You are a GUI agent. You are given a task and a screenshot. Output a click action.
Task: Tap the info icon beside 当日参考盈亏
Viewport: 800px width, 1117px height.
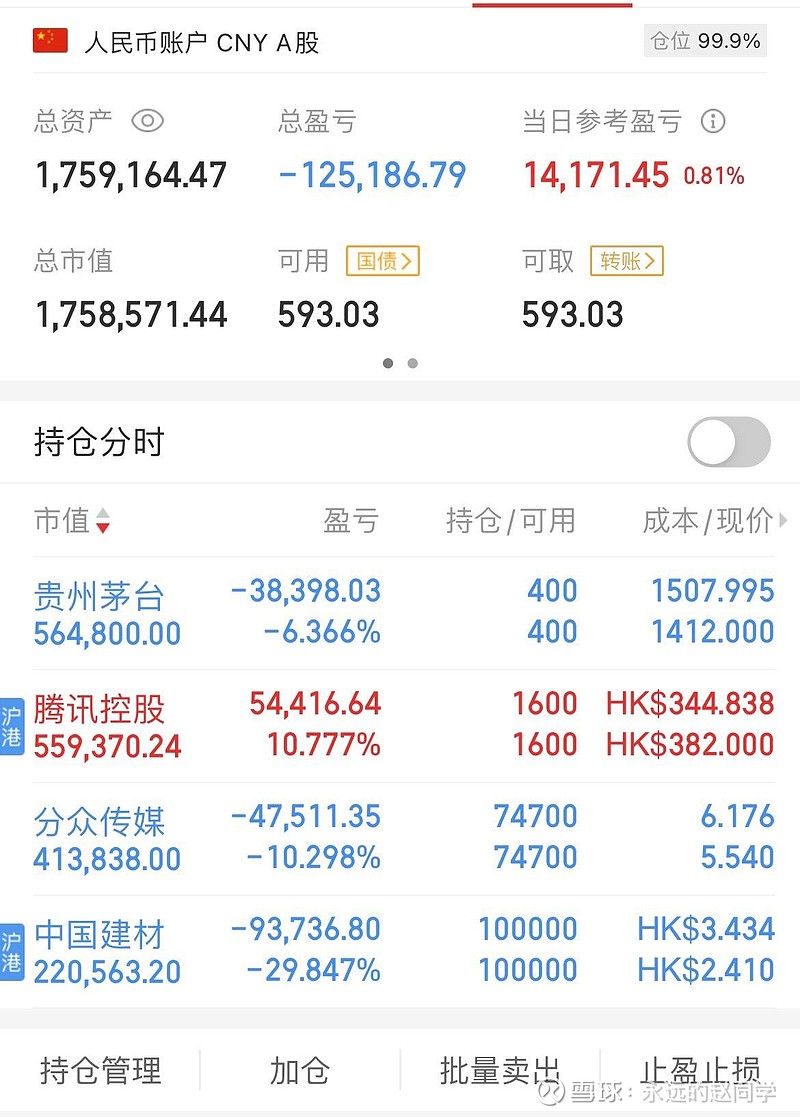pos(714,120)
